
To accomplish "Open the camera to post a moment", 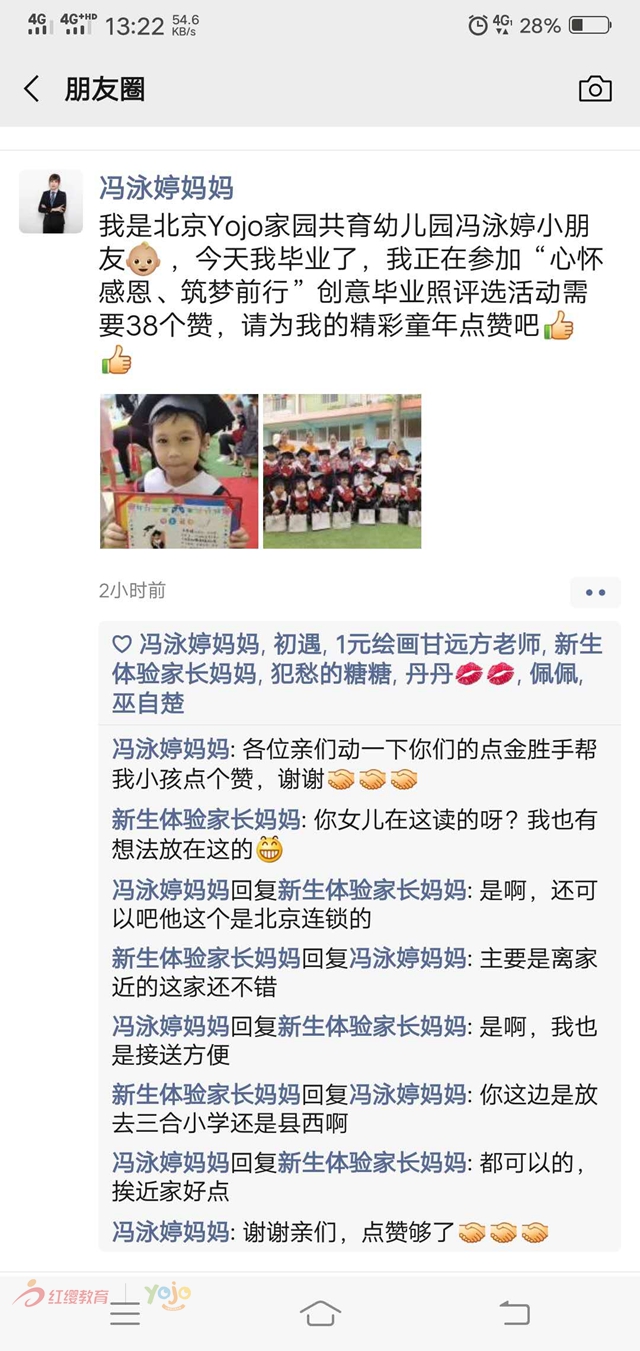I will [x=595, y=89].
